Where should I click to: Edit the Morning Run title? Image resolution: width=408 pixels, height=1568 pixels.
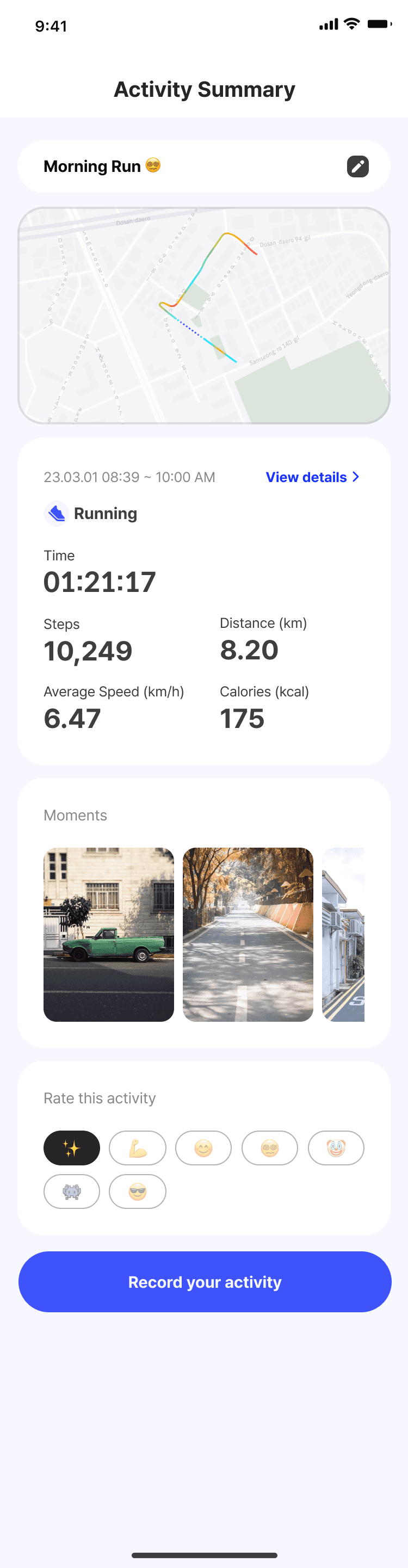357,166
